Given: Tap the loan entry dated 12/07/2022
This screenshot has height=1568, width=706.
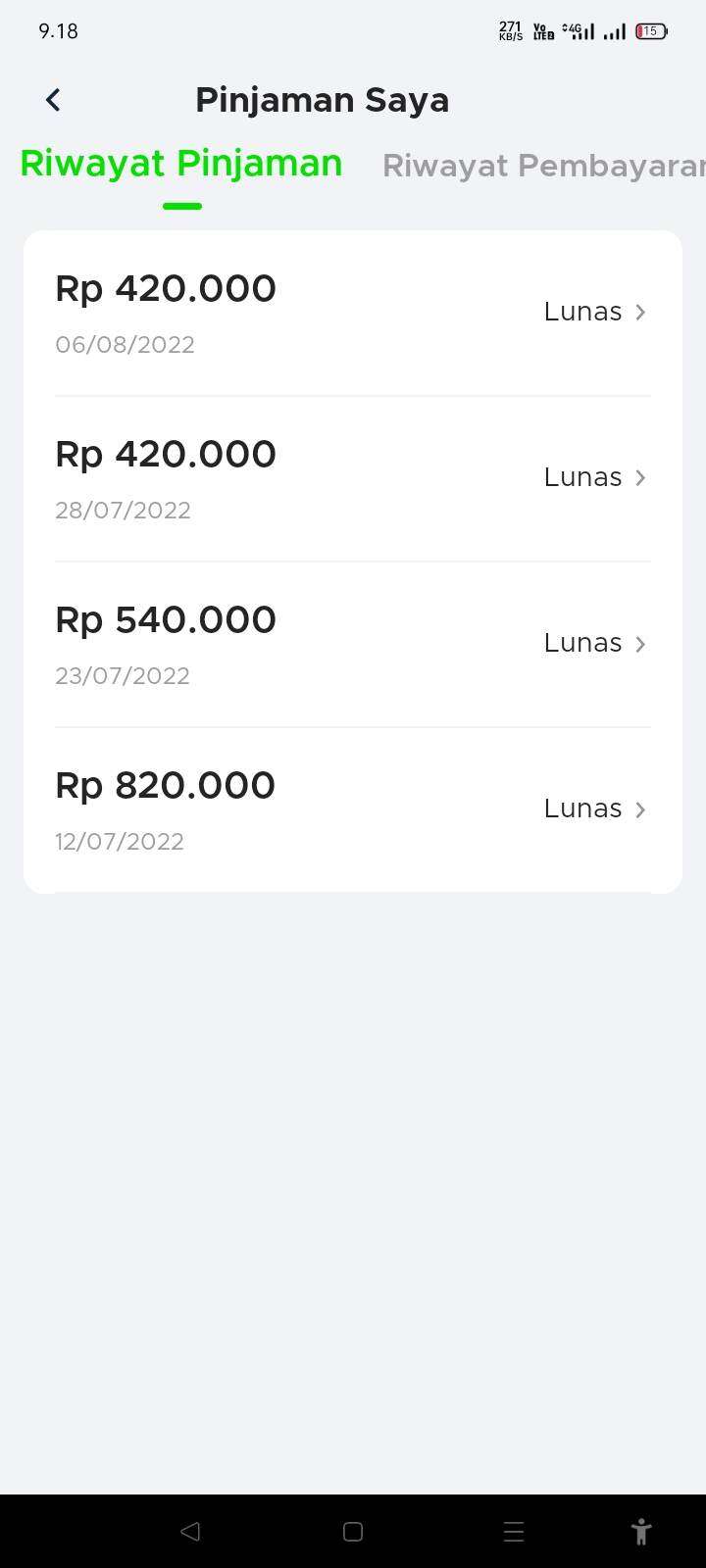Looking at the screenshot, I should [353, 809].
